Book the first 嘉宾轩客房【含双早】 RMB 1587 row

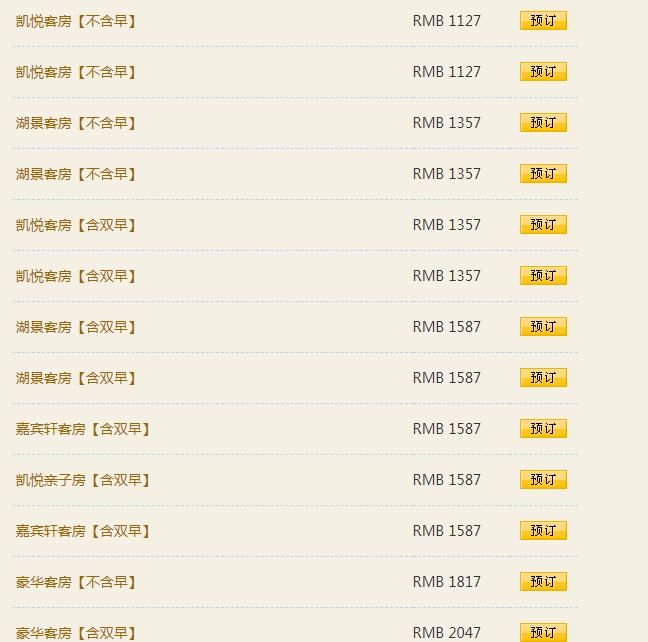[x=543, y=429]
